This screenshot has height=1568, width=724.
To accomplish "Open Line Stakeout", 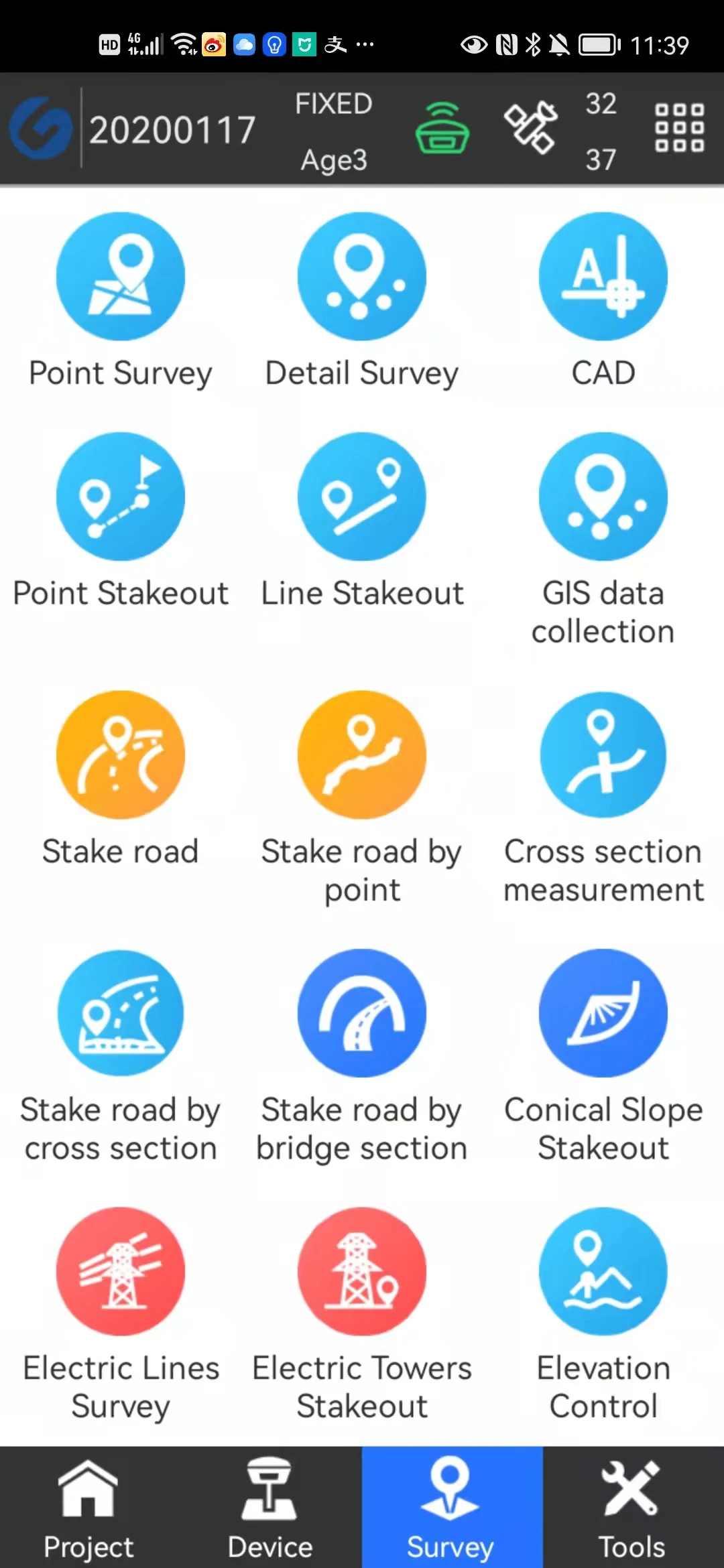I will coord(362,497).
